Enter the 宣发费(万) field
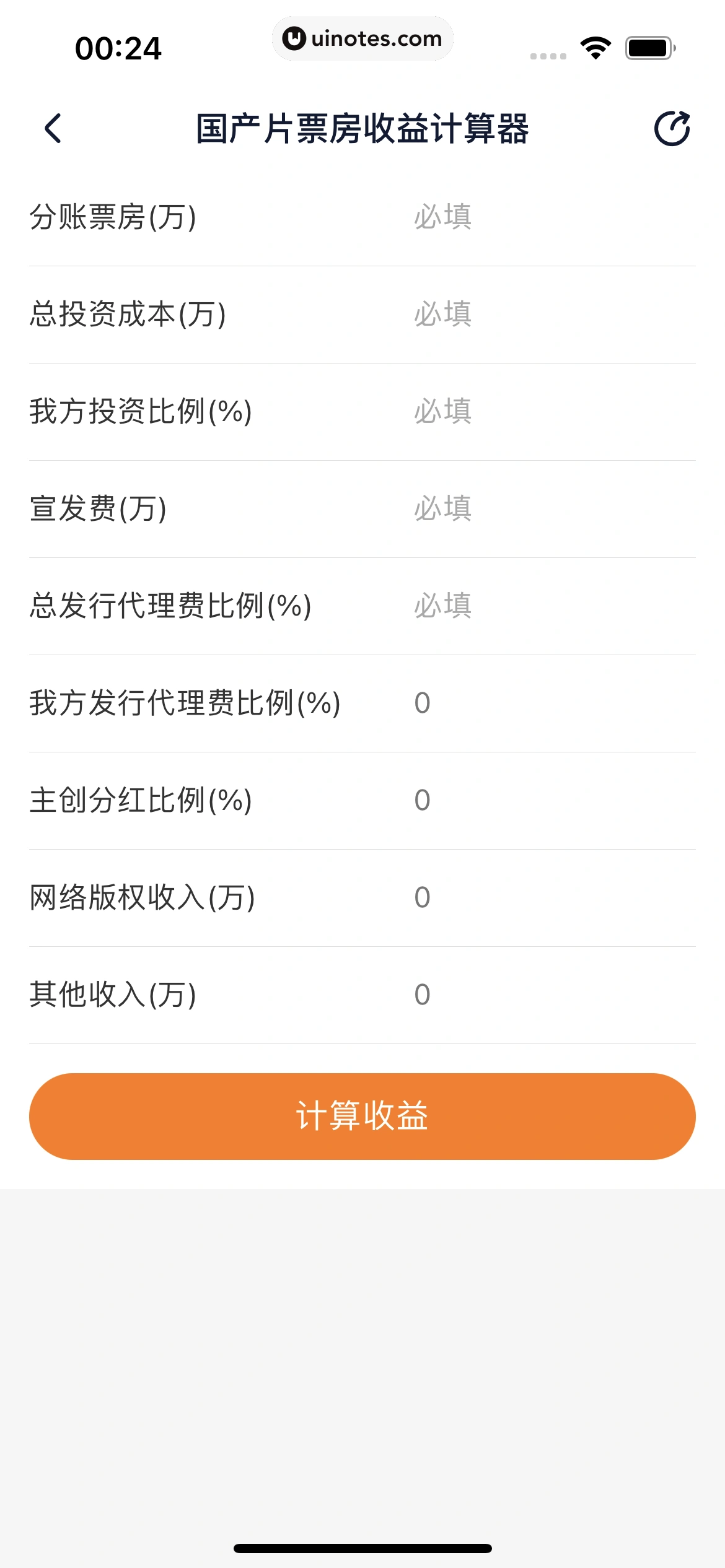 [x=551, y=509]
